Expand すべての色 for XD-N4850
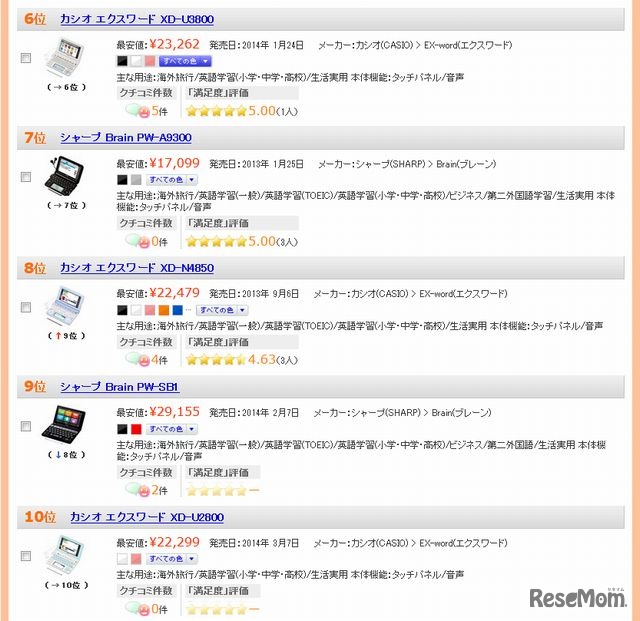Screen dimensions: 640x621 [x=220, y=310]
